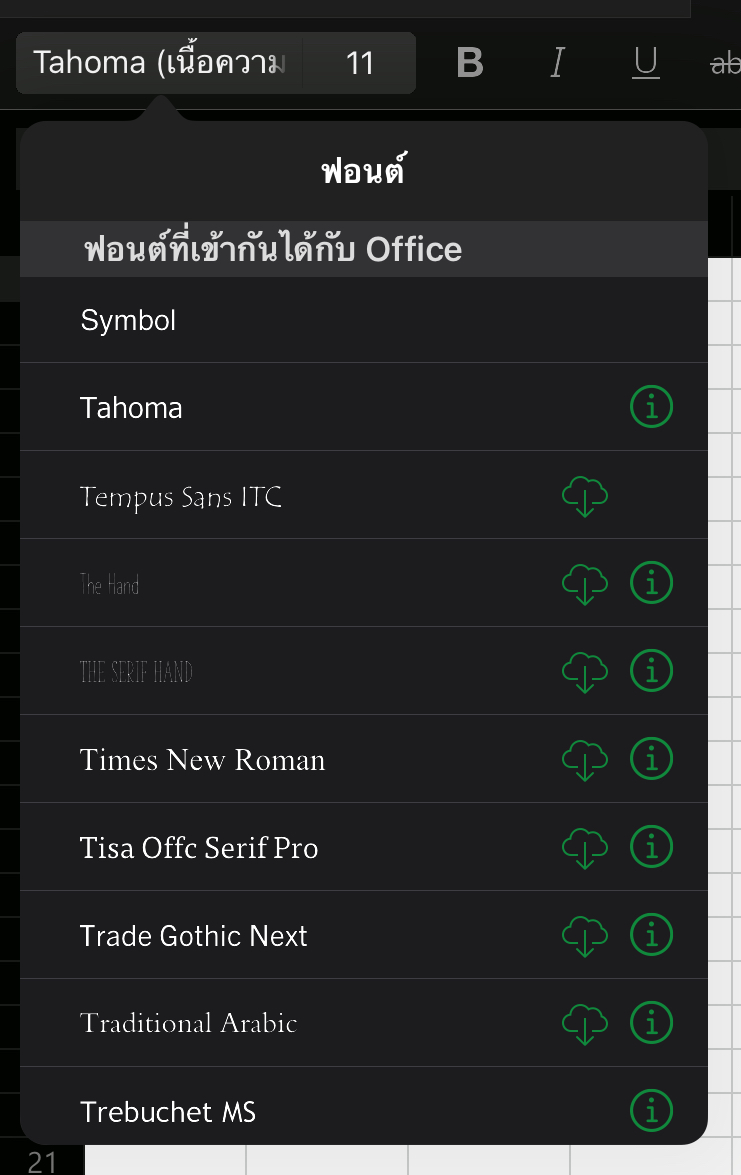Open info for Trade Gothic Next
This screenshot has height=1175, width=741.
[652, 935]
